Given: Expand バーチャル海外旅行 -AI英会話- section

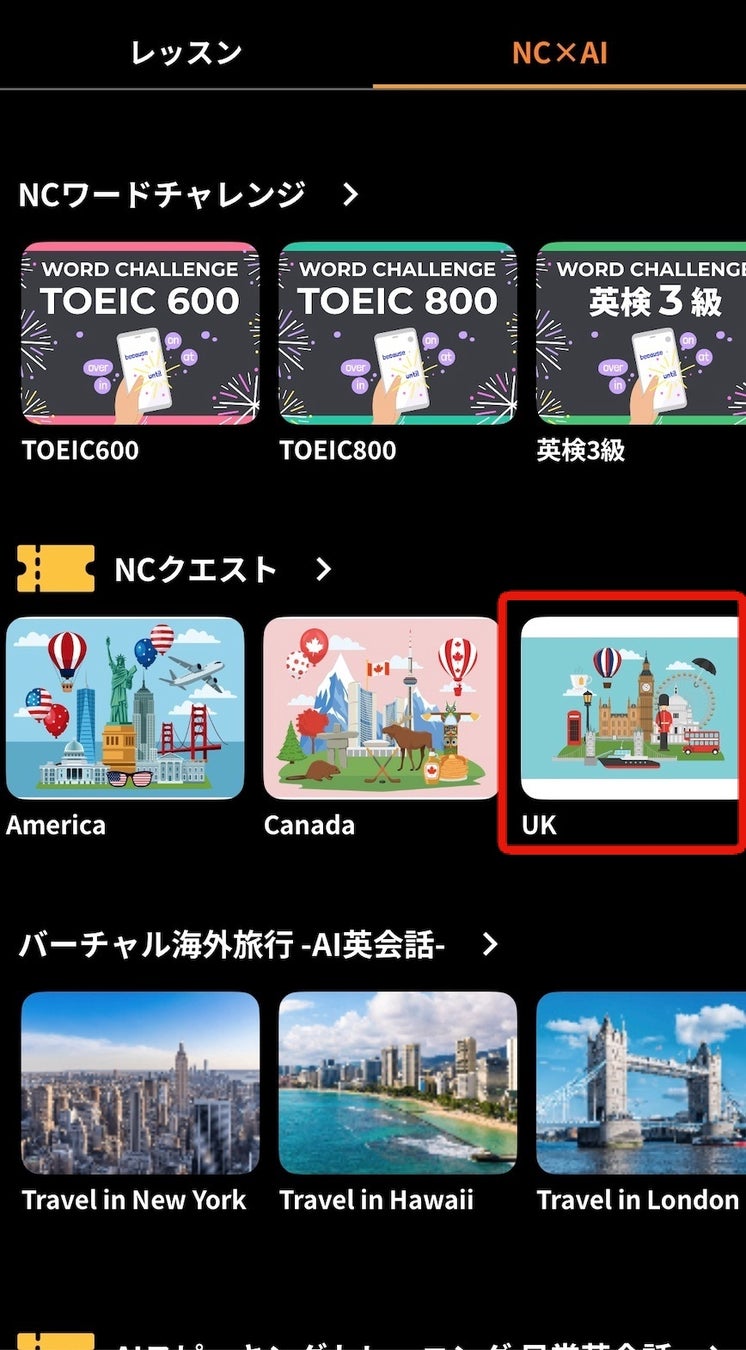Looking at the screenshot, I should [x=489, y=944].
